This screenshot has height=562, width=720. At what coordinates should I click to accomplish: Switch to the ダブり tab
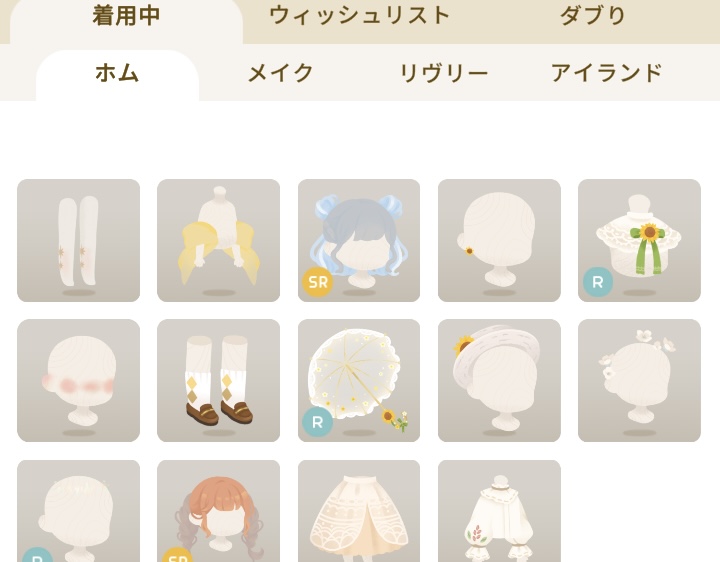592,15
